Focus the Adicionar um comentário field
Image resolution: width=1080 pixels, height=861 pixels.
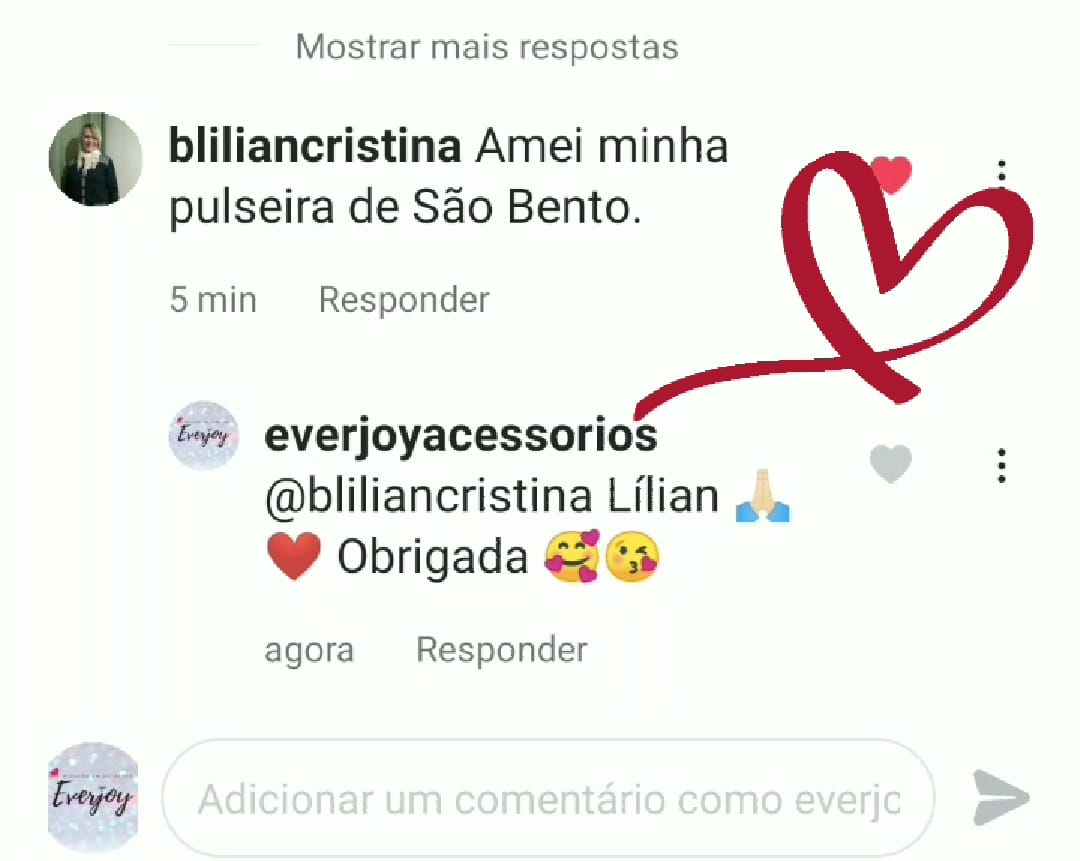pyautogui.click(x=548, y=800)
